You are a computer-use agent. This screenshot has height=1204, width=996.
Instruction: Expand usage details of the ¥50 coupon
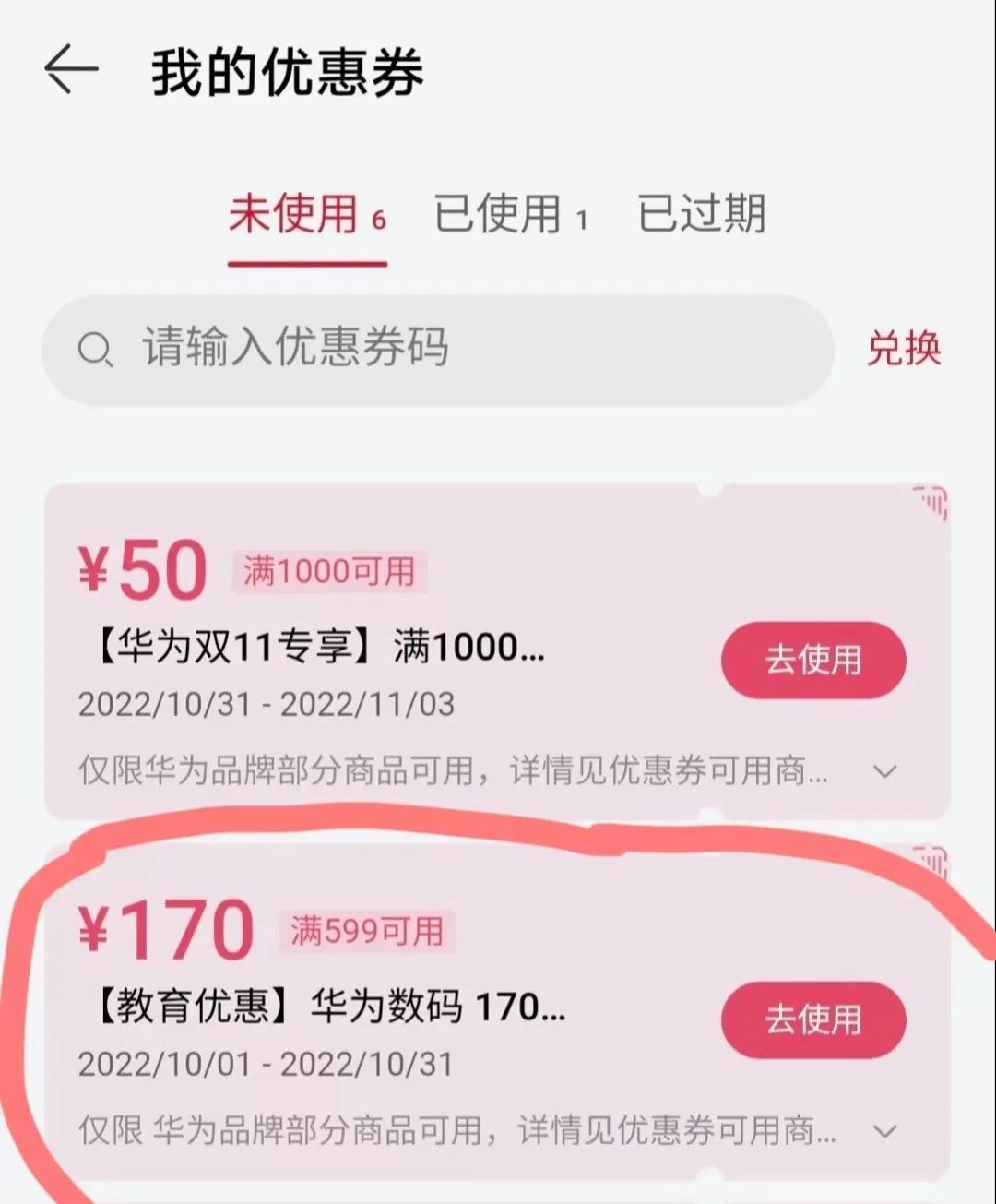(886, 771)
